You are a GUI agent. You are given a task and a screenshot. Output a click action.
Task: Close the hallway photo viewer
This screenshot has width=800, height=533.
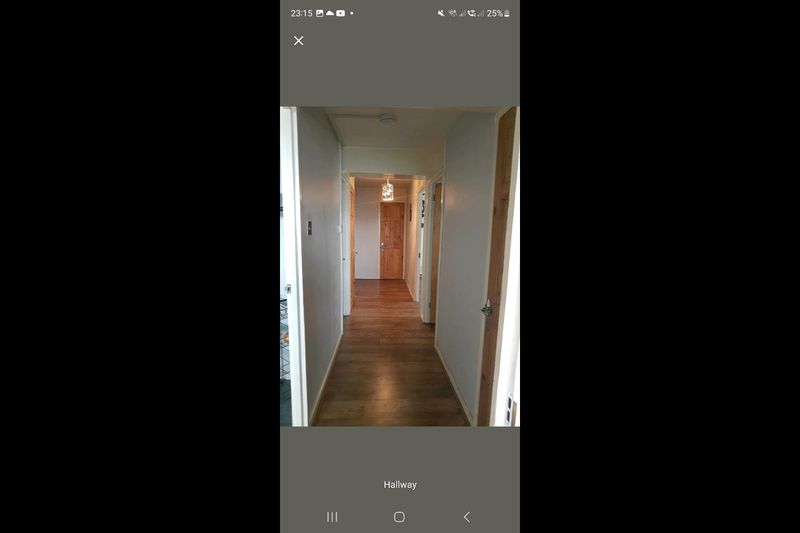[298, 41]
